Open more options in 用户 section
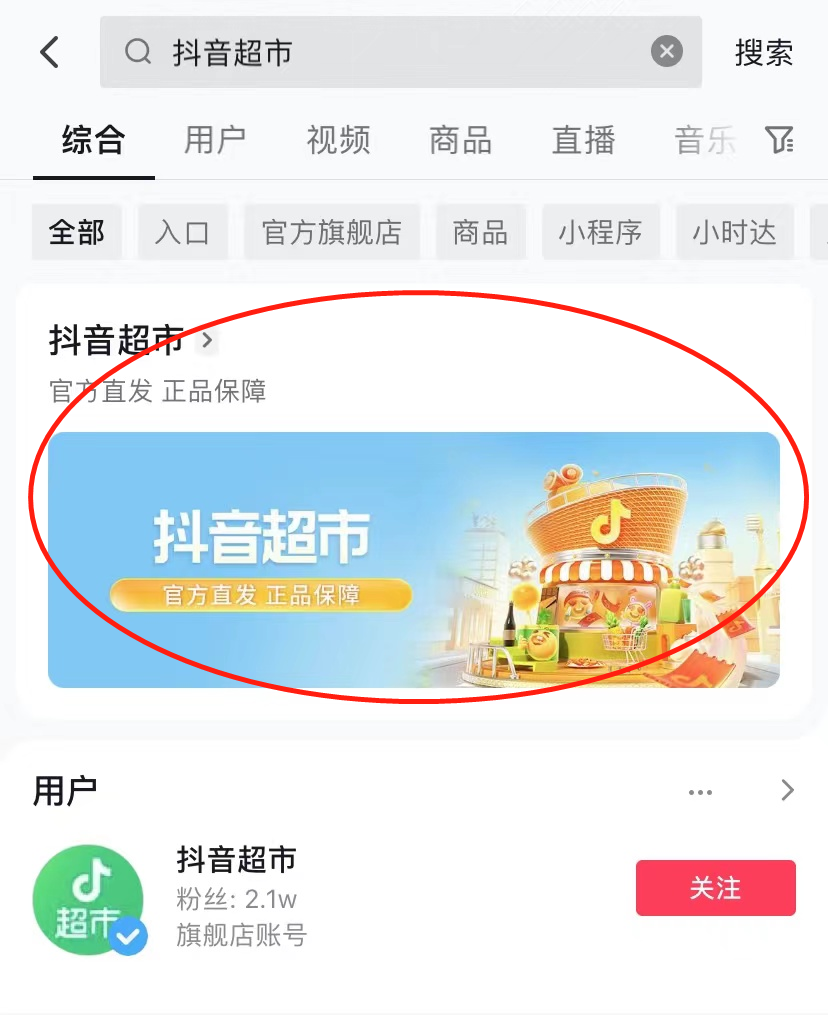 point(700,792)
